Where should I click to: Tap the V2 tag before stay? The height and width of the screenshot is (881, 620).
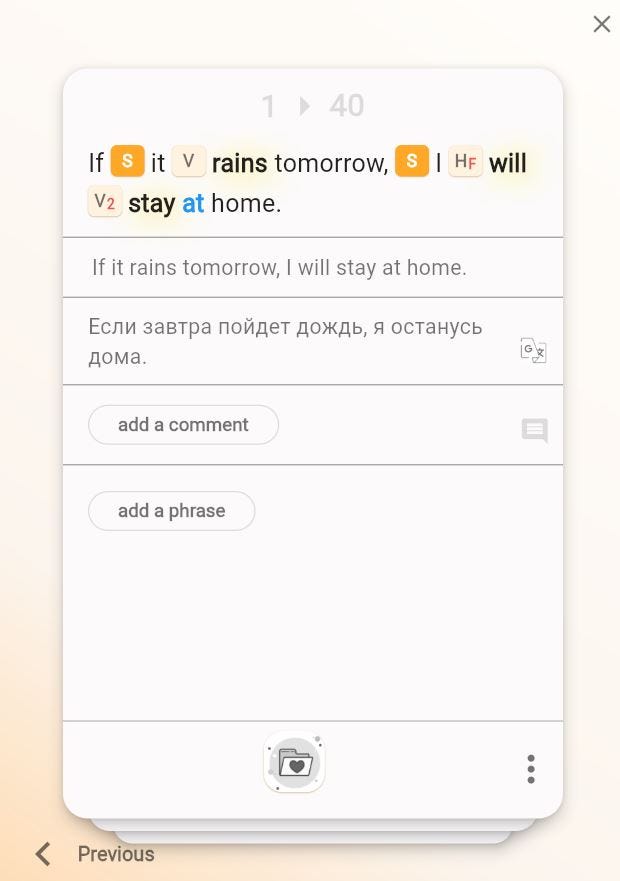[x=104, y=202]
